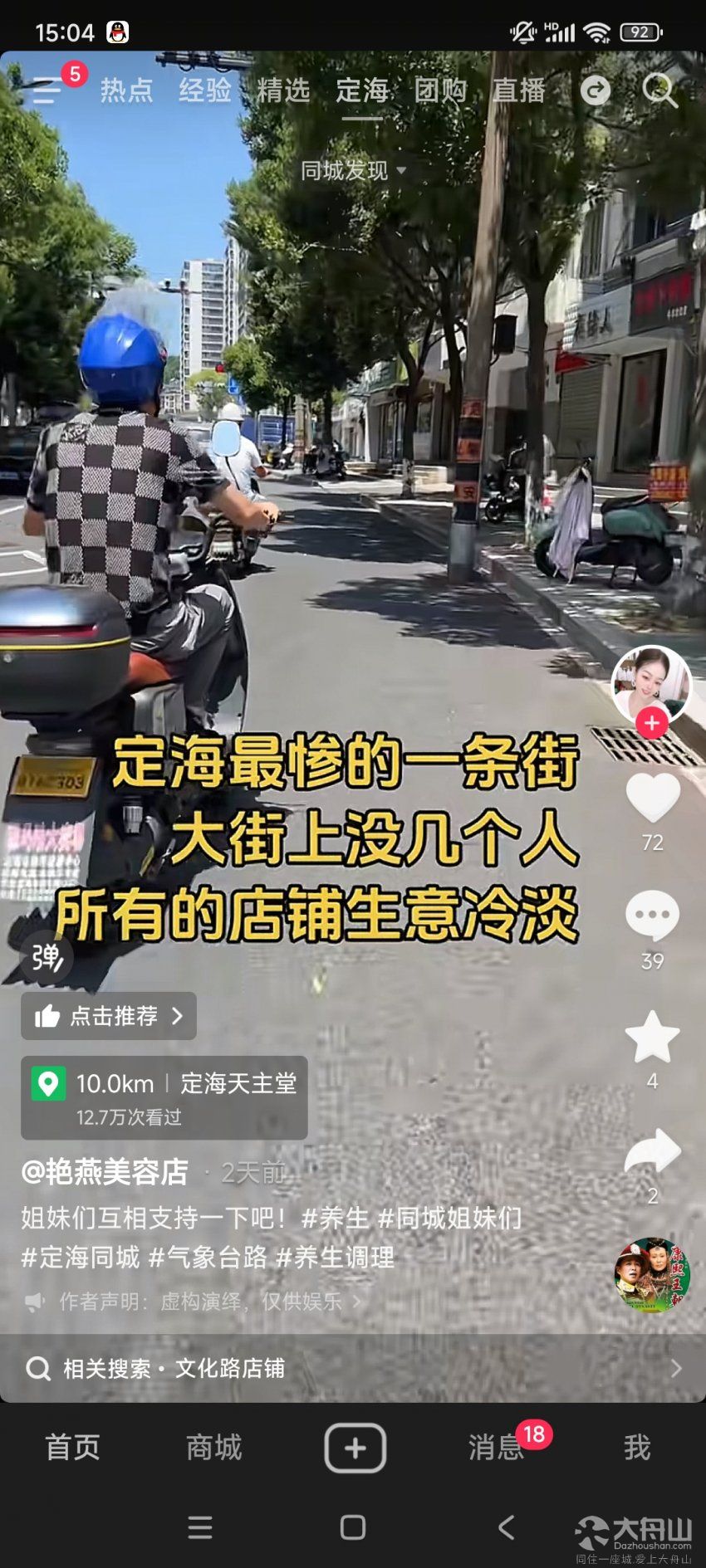706x1568 pixels.
Task: Share this video using the arrow
Action: pyautogui.click(x=652, y=1151)
